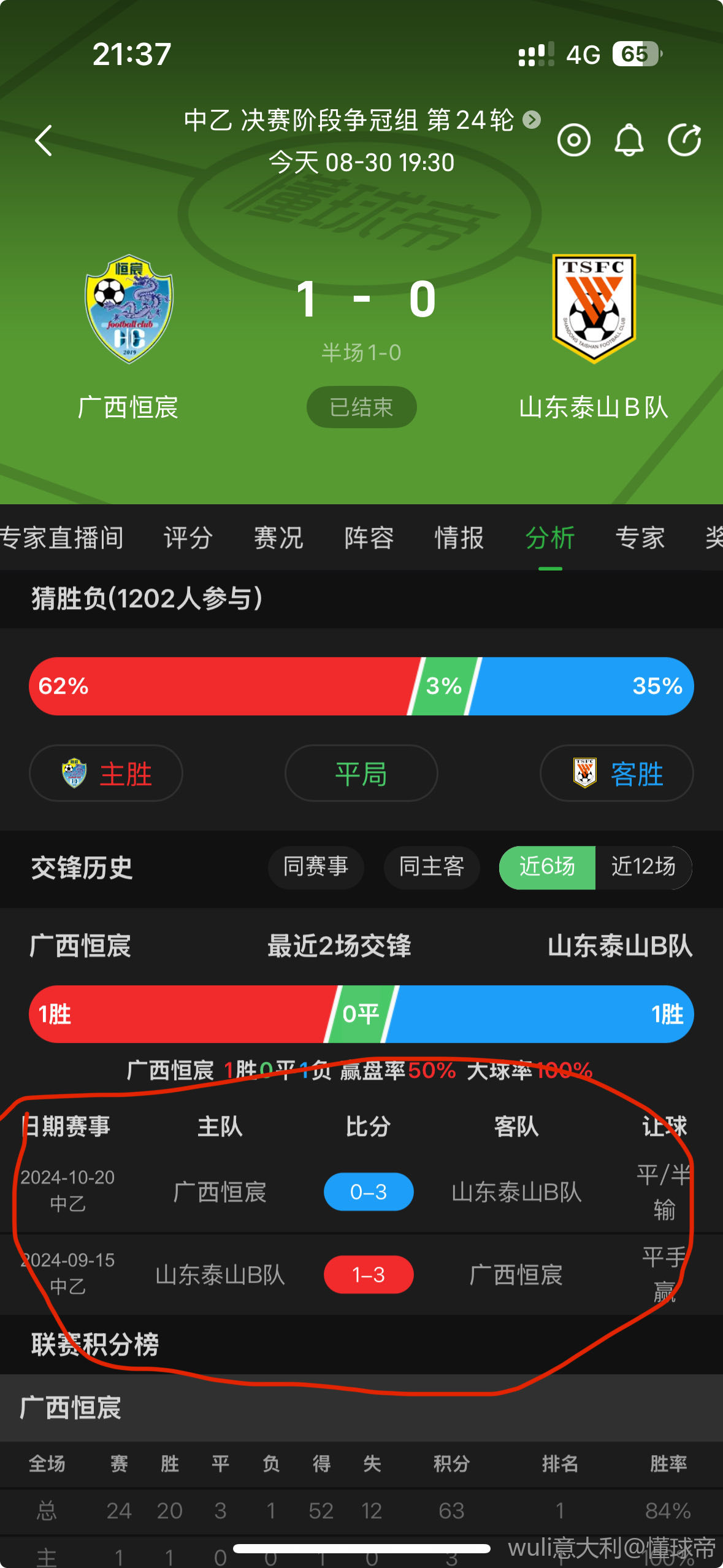Open the round target icon in the header

click(573, 140)
